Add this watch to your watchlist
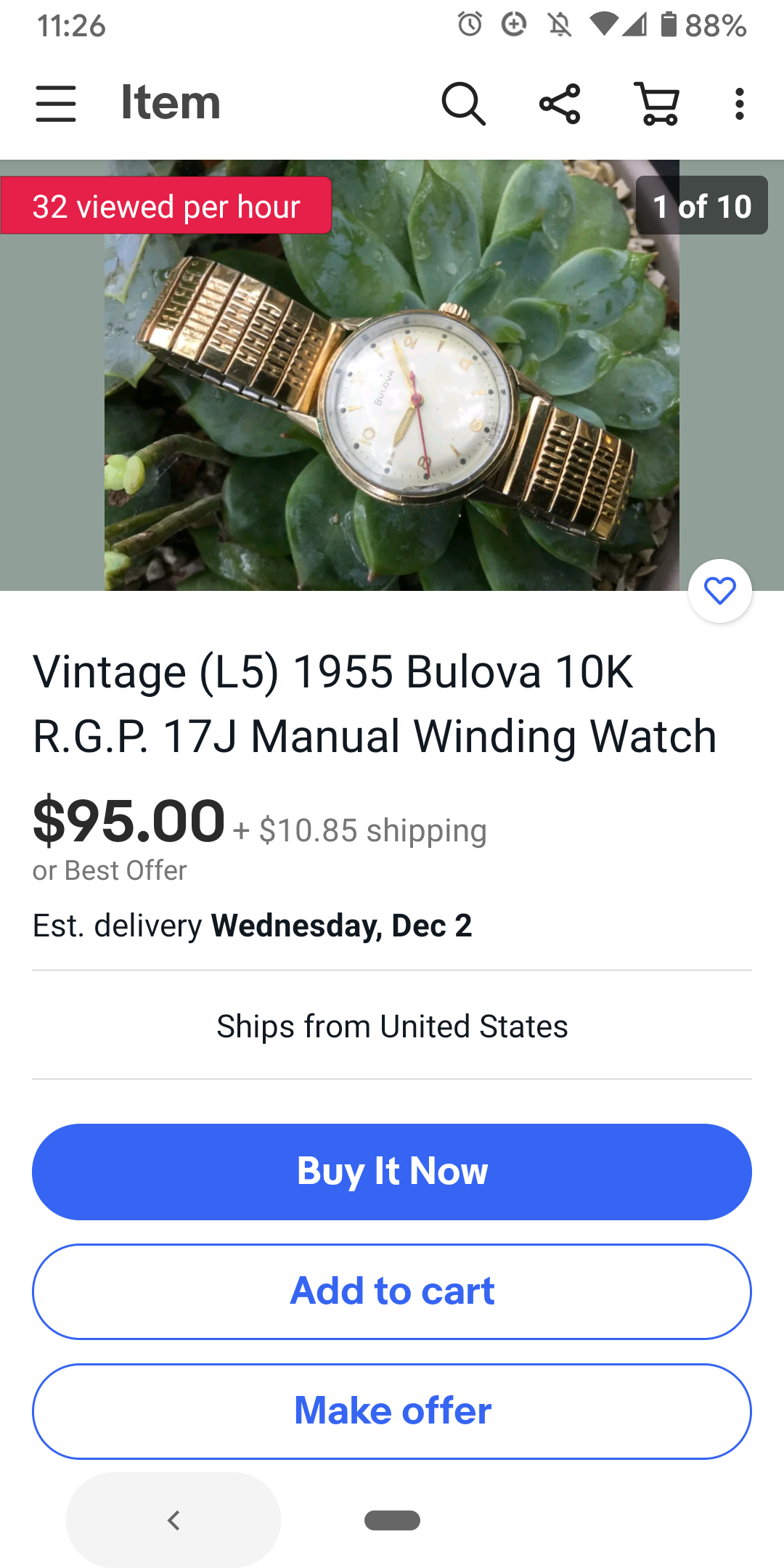 pos(720,591)
